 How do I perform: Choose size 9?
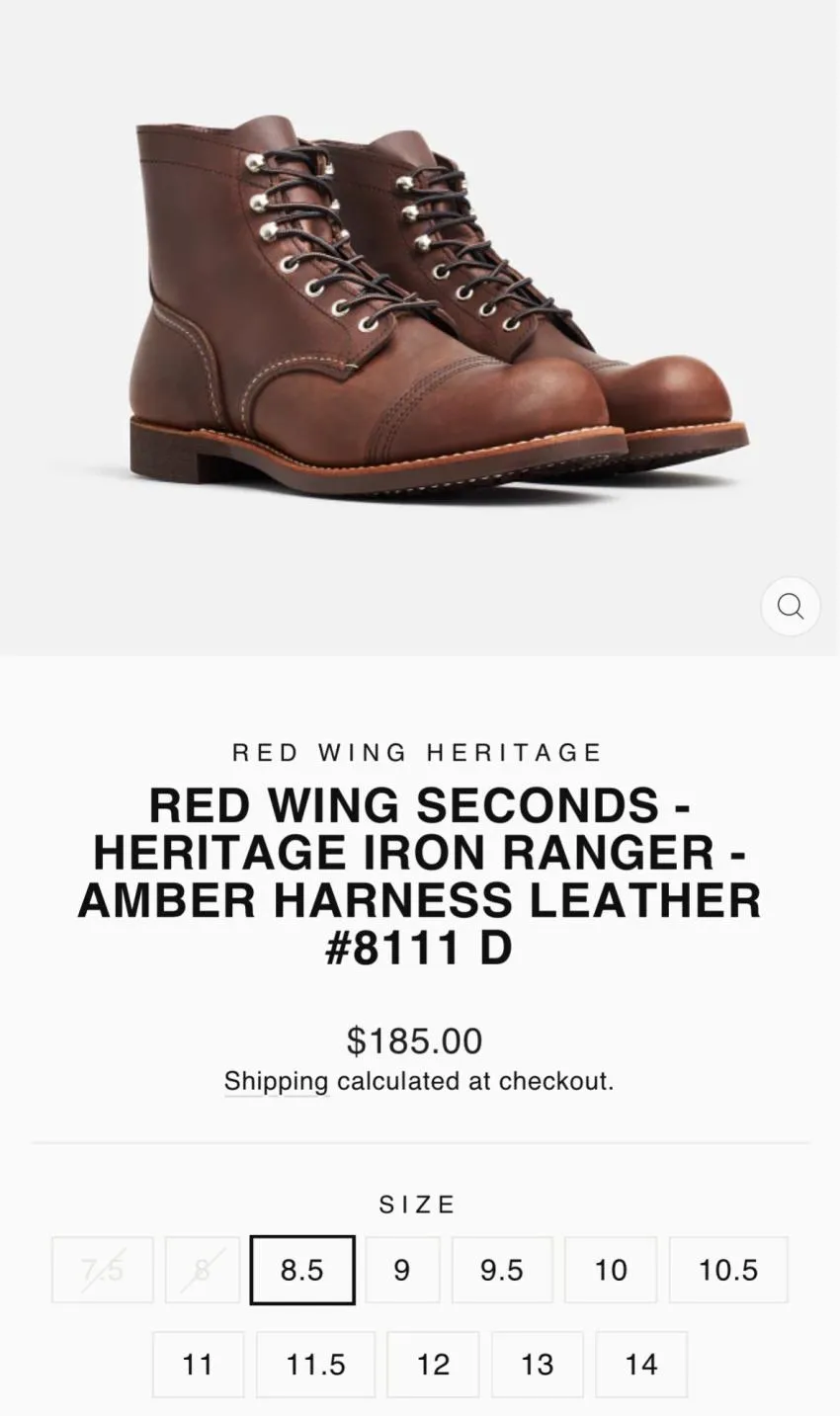(402, 1270)
